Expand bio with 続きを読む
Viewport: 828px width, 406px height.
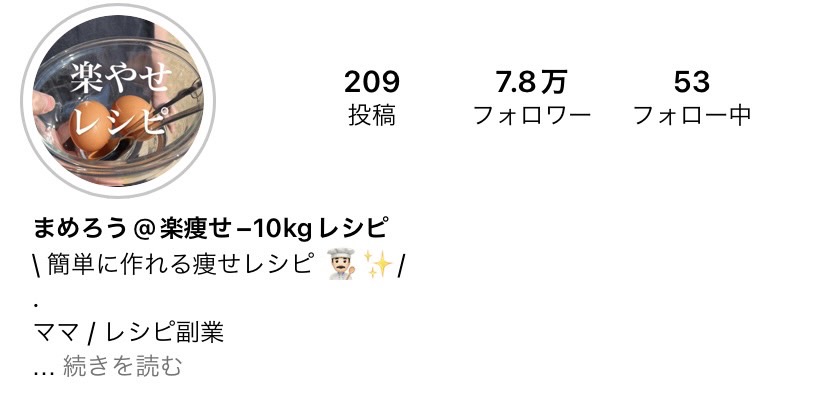[123, 367]
